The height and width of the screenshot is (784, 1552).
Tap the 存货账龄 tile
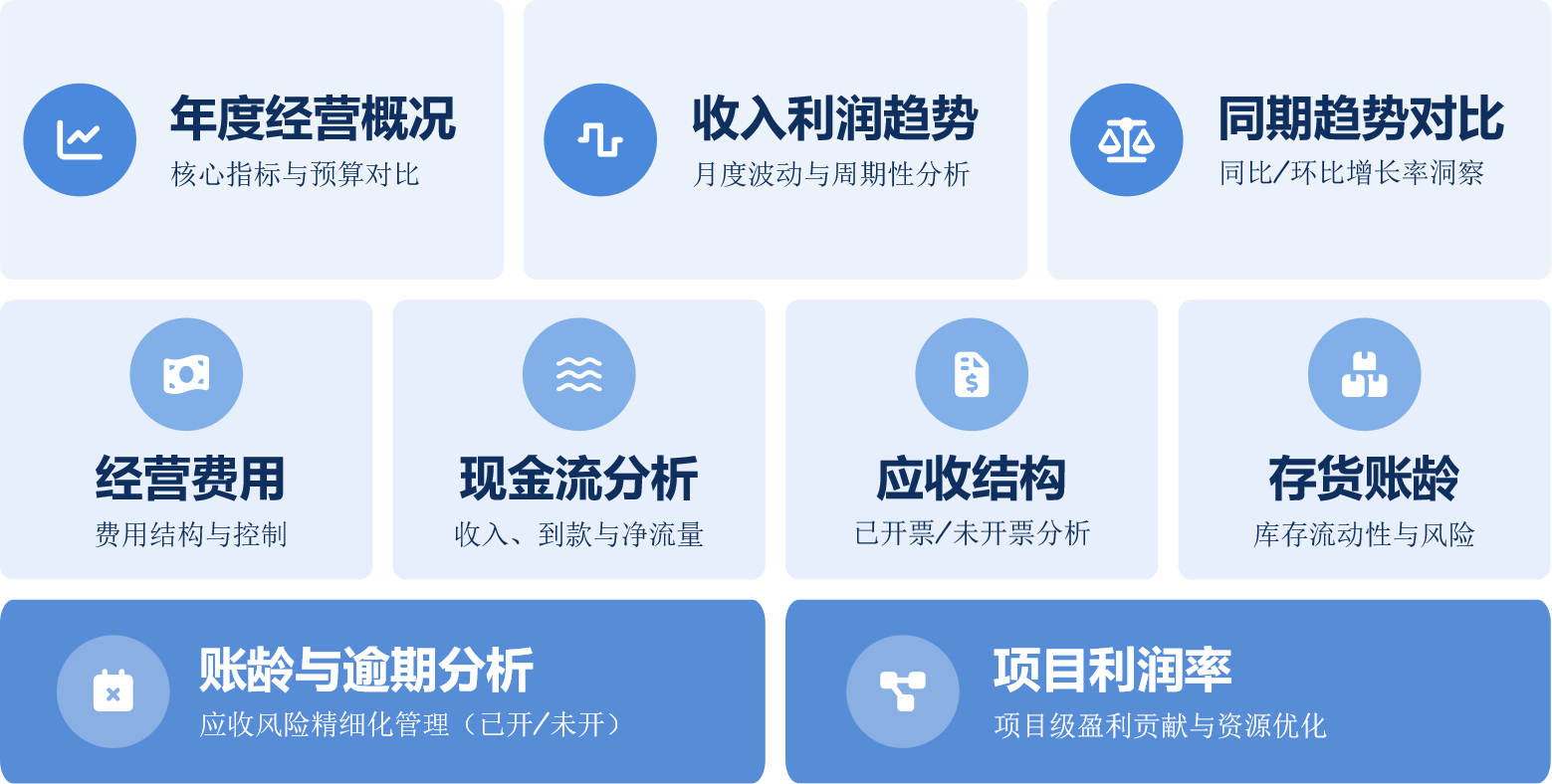point(1364,440)
